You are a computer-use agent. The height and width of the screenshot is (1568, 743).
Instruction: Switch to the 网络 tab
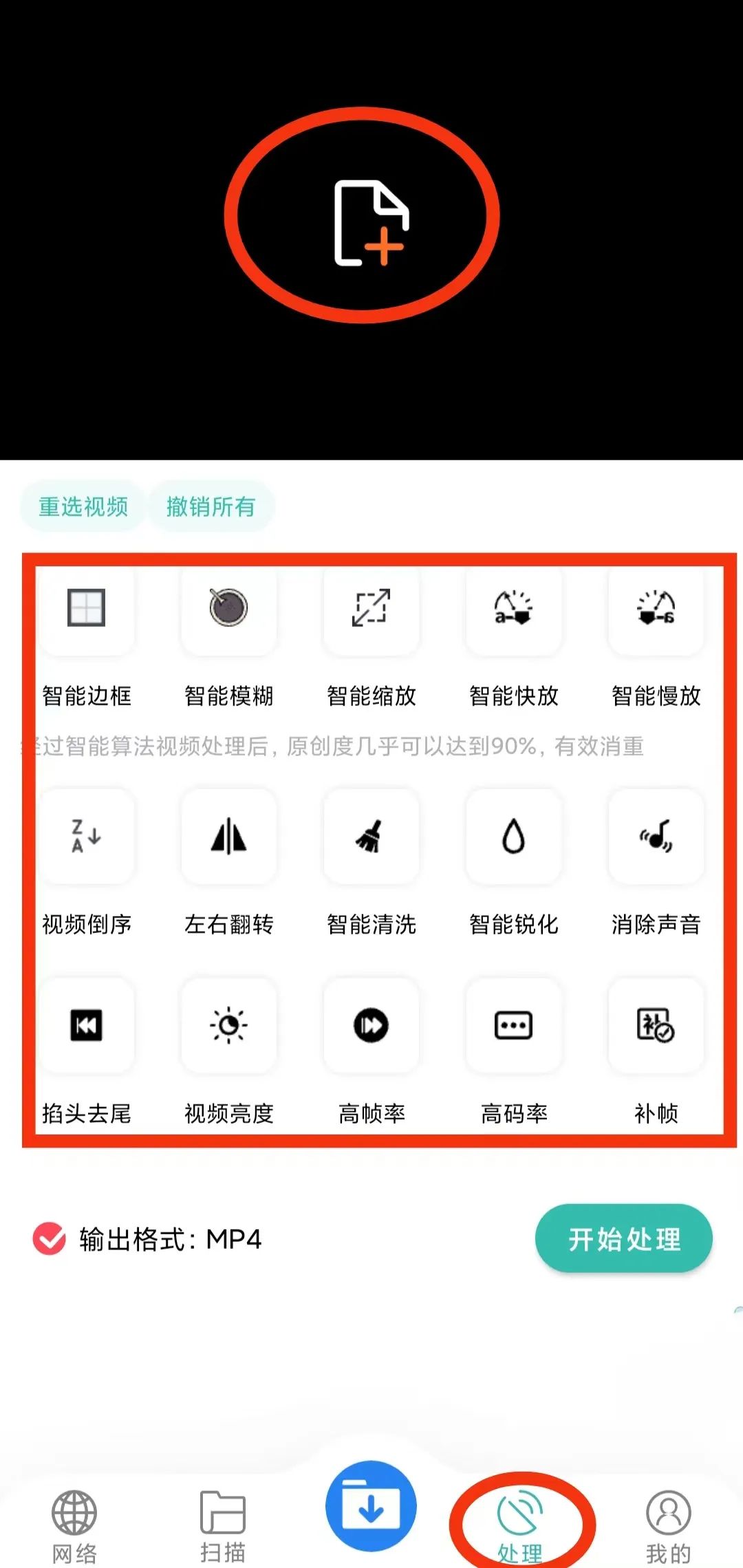click(74, 1524)
